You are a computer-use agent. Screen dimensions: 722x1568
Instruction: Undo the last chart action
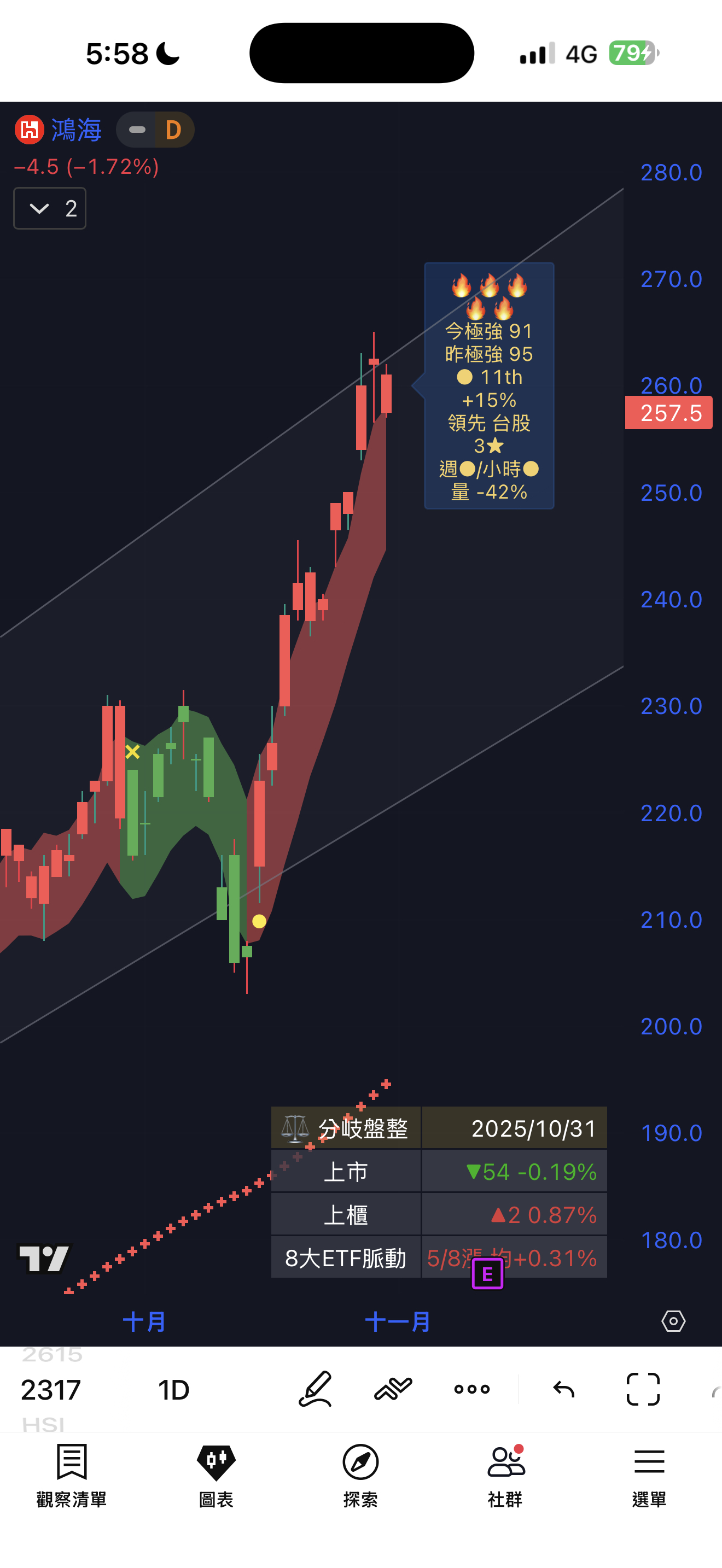click(x=564, y=1389)
